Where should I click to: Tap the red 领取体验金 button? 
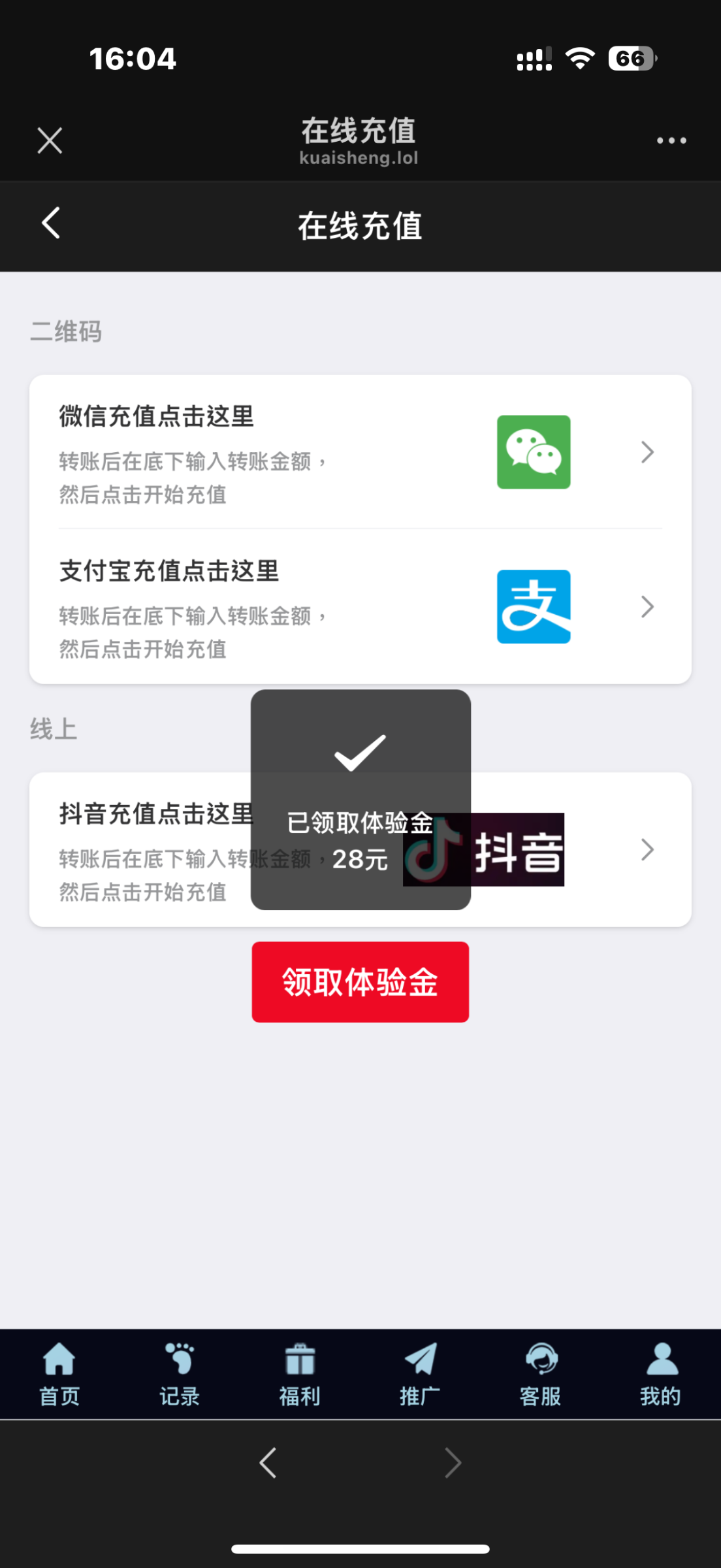click(x=360, y=982)
